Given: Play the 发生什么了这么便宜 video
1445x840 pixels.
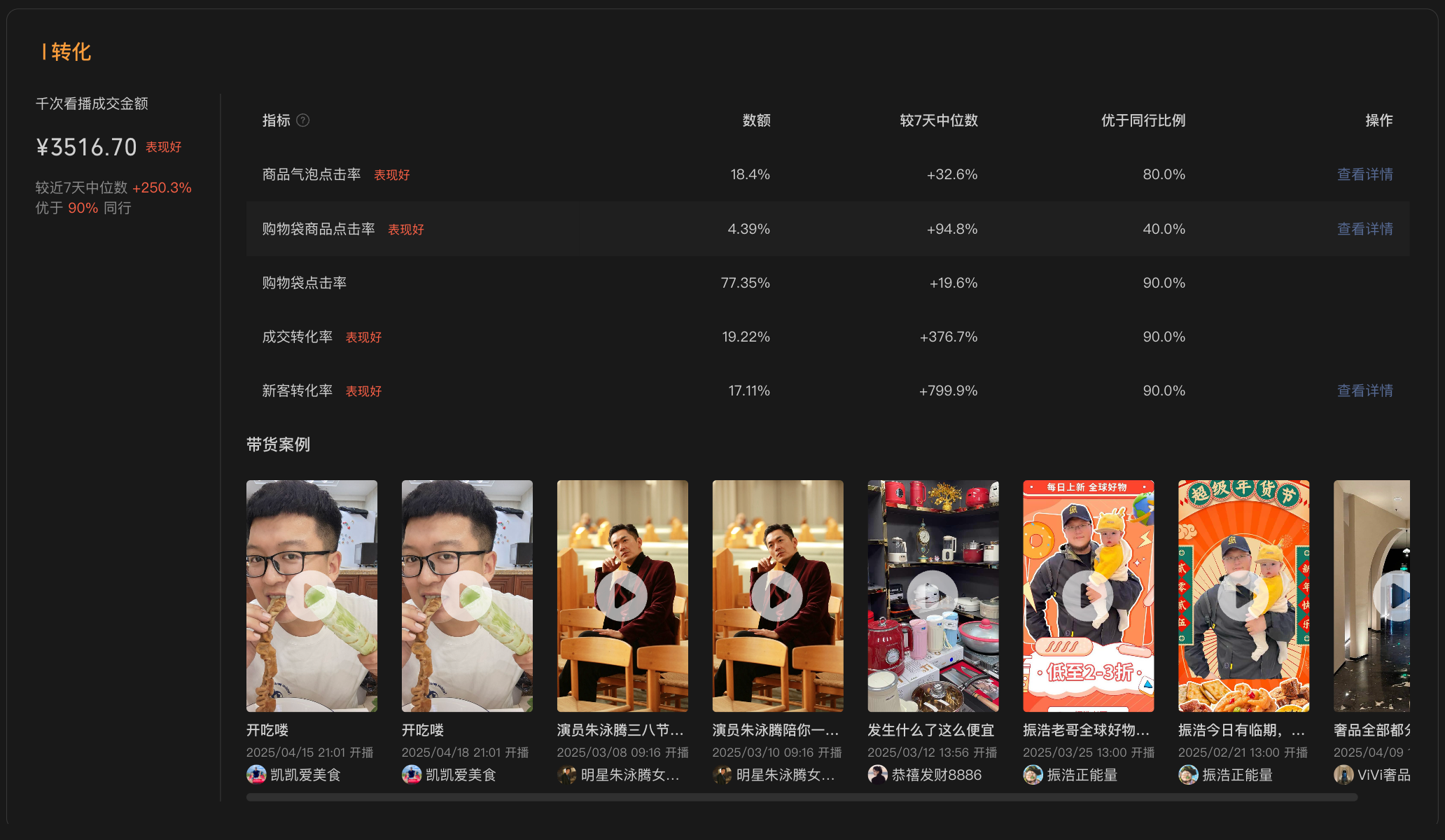Looking at the screenshot, I should [933, 596].
